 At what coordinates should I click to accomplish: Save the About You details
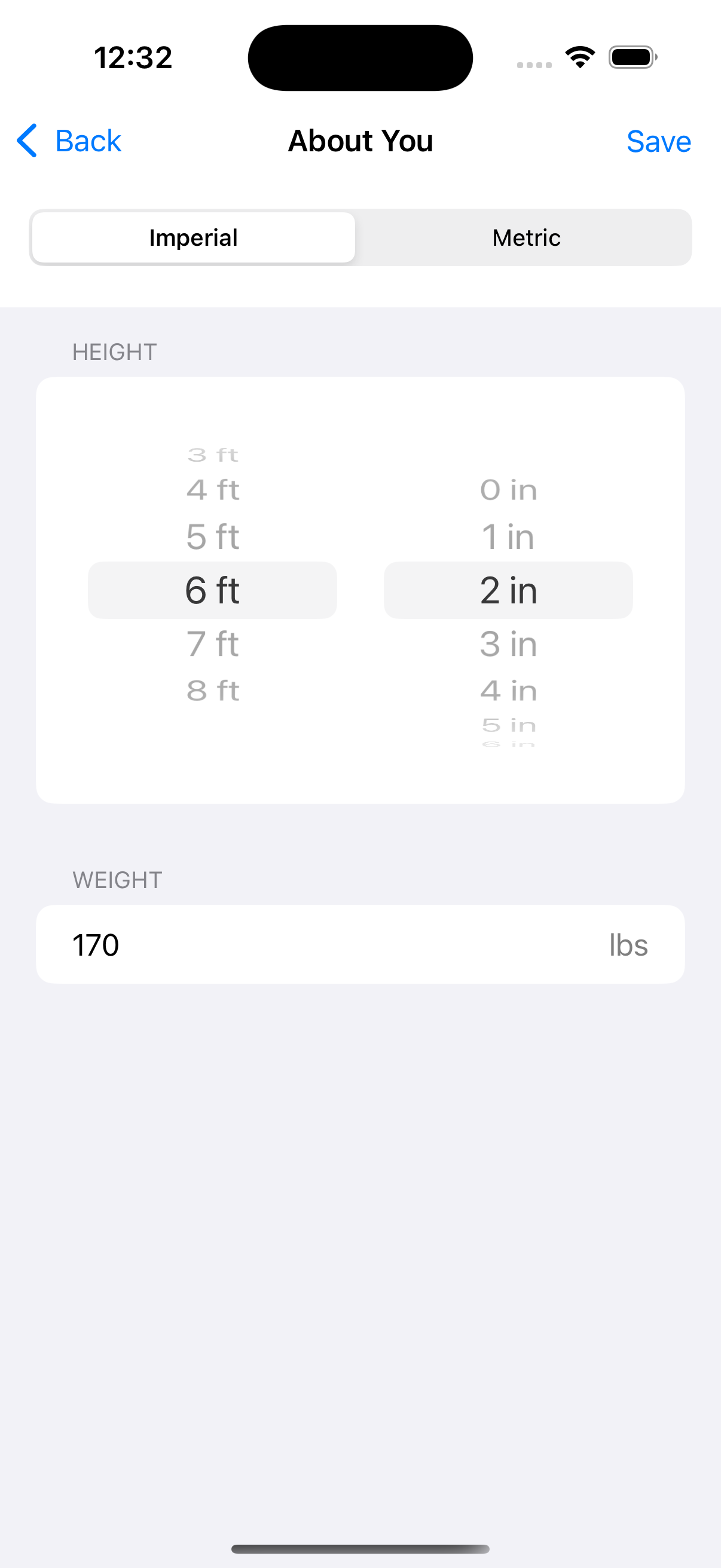pos(658,141)
